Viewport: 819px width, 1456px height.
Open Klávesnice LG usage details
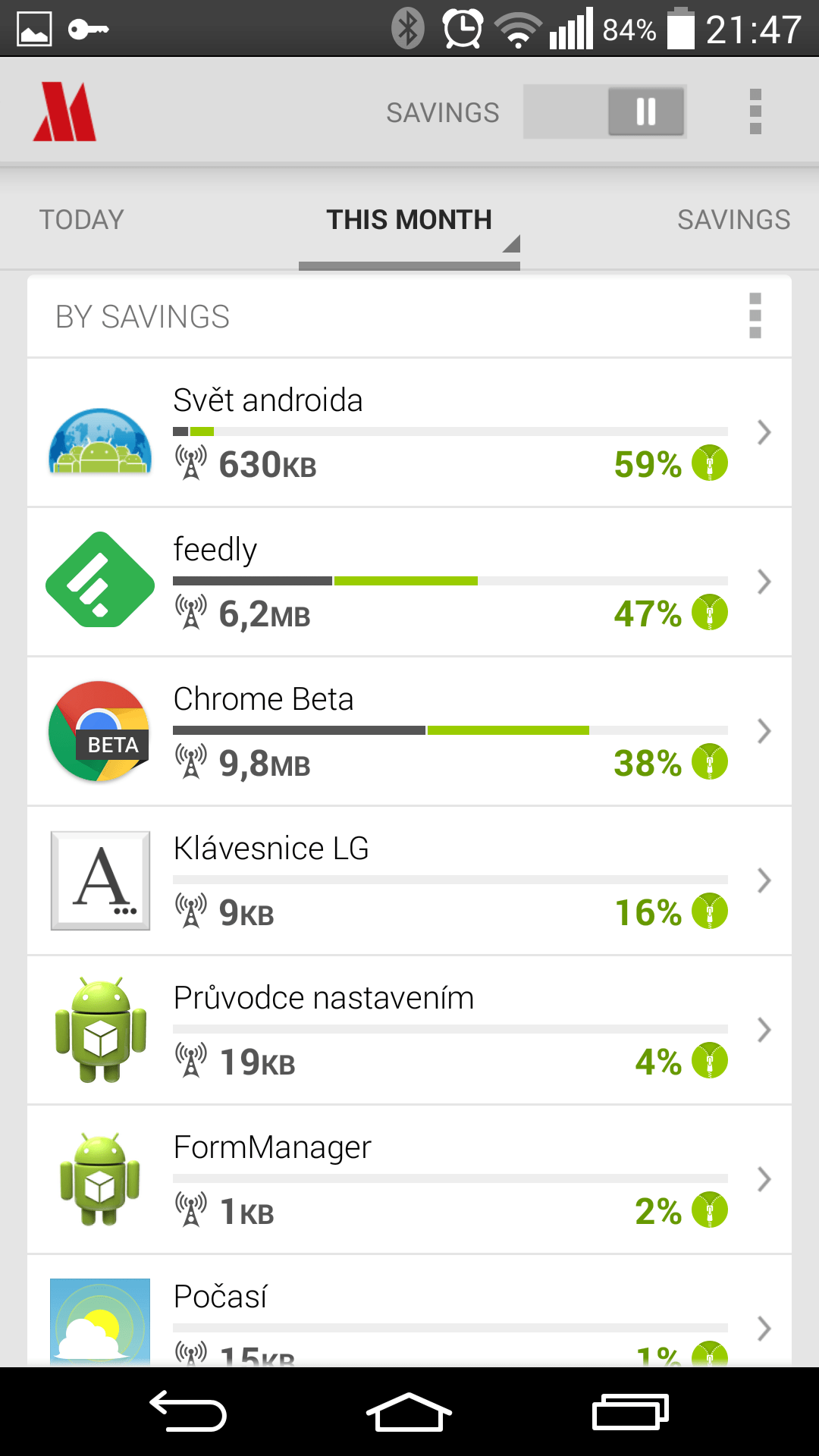click(x=409, y=880)
